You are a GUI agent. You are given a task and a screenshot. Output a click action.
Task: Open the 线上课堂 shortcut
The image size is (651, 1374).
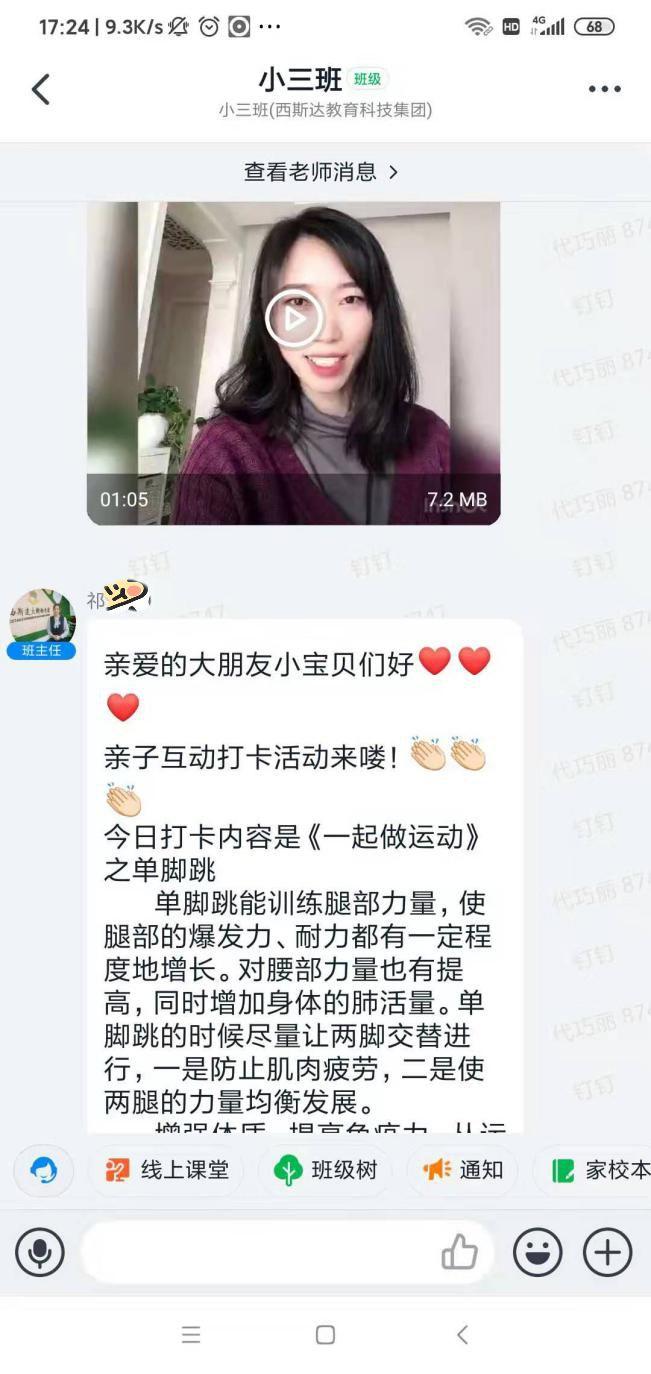pos(168,1170)
